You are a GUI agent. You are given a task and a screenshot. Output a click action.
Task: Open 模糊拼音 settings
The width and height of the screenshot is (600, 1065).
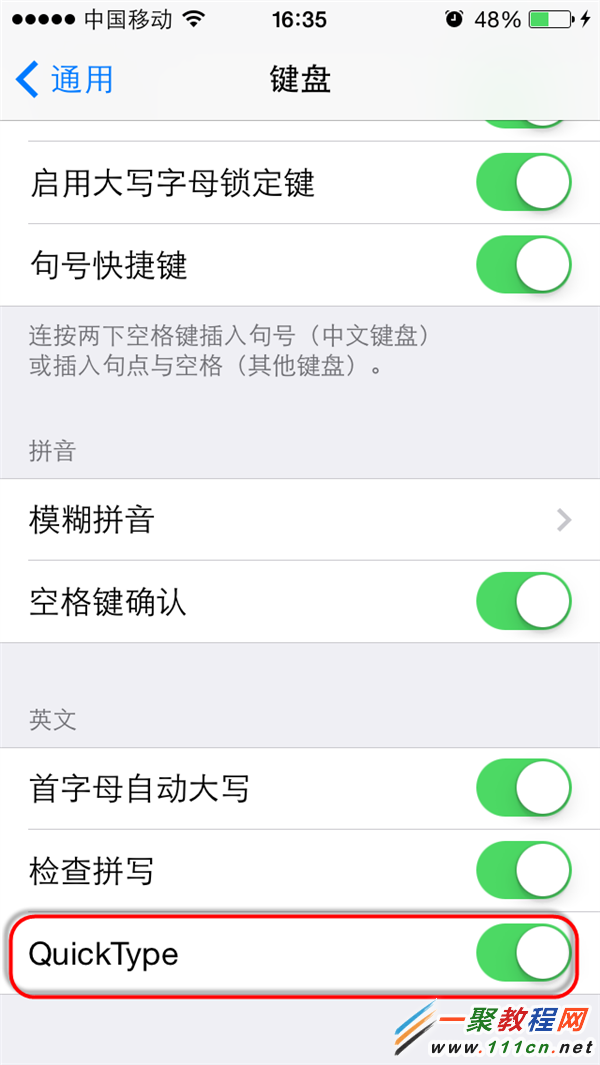click(300, 520)
